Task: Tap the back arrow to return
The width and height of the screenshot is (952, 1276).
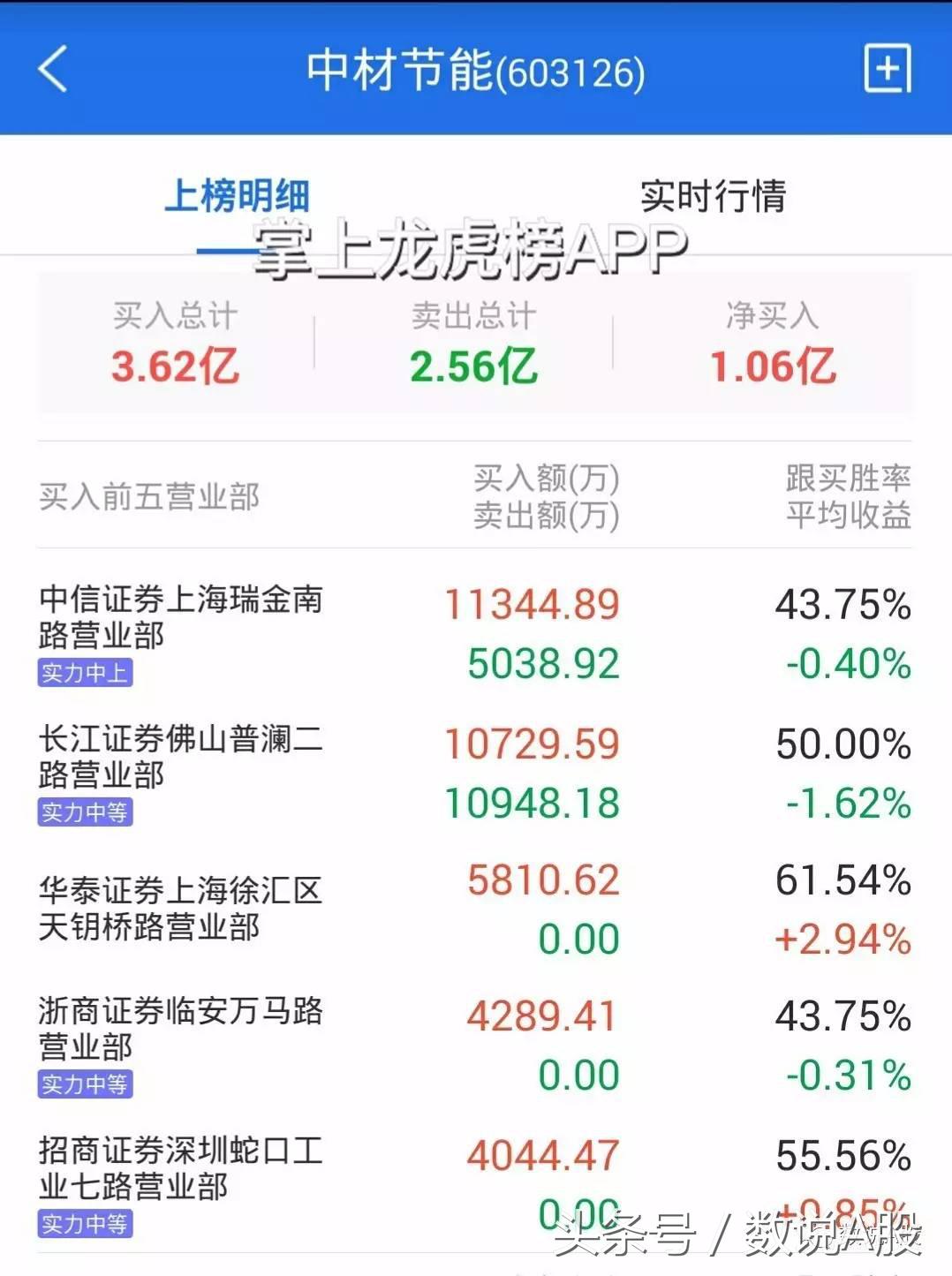Action: 53,69
